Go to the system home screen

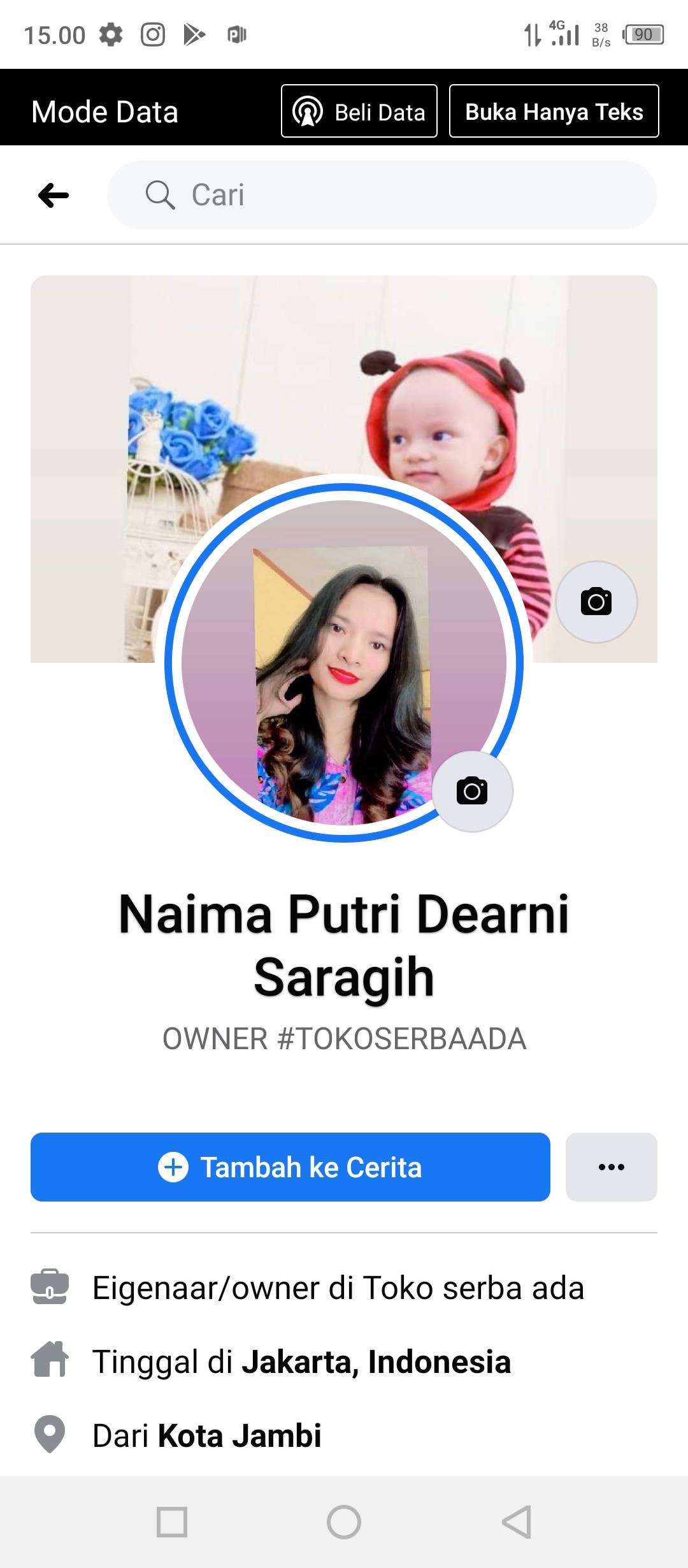(344, 1522)
